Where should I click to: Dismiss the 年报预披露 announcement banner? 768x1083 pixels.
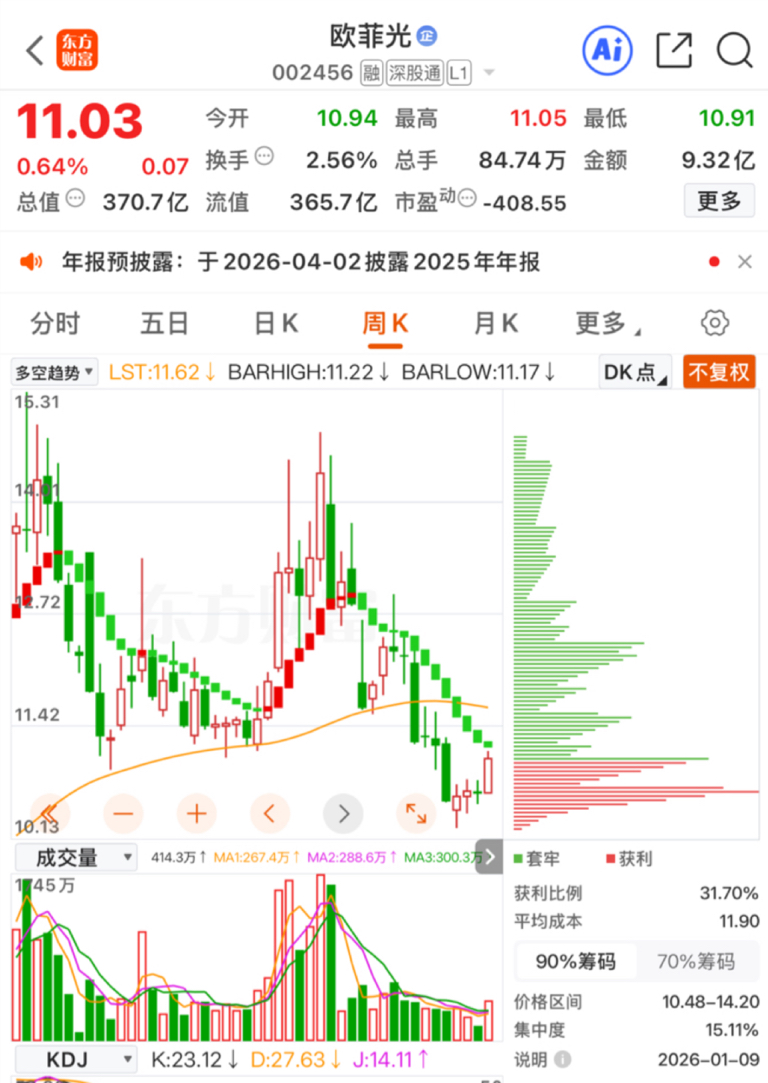(x=745, y=262)
